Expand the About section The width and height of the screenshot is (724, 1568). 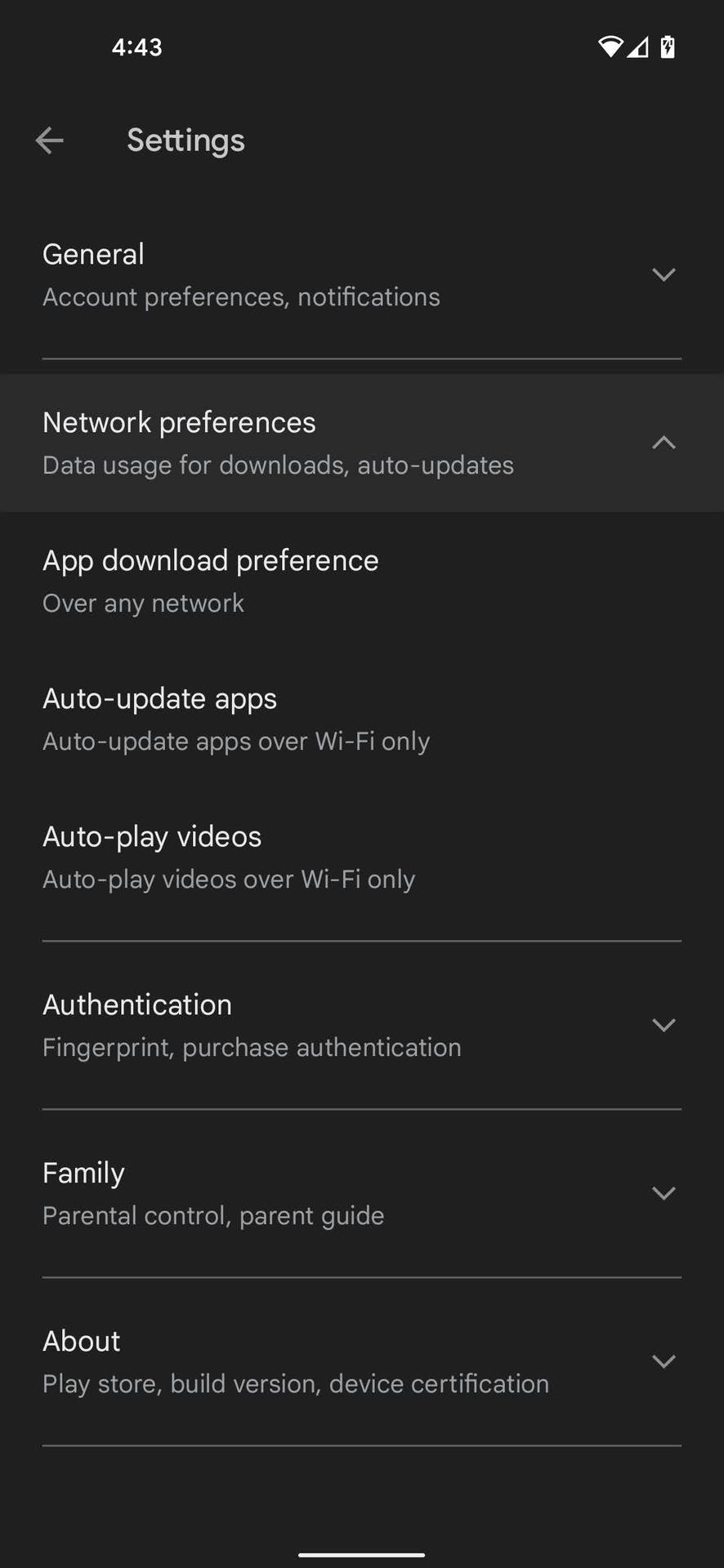[x=361, y=1361]
